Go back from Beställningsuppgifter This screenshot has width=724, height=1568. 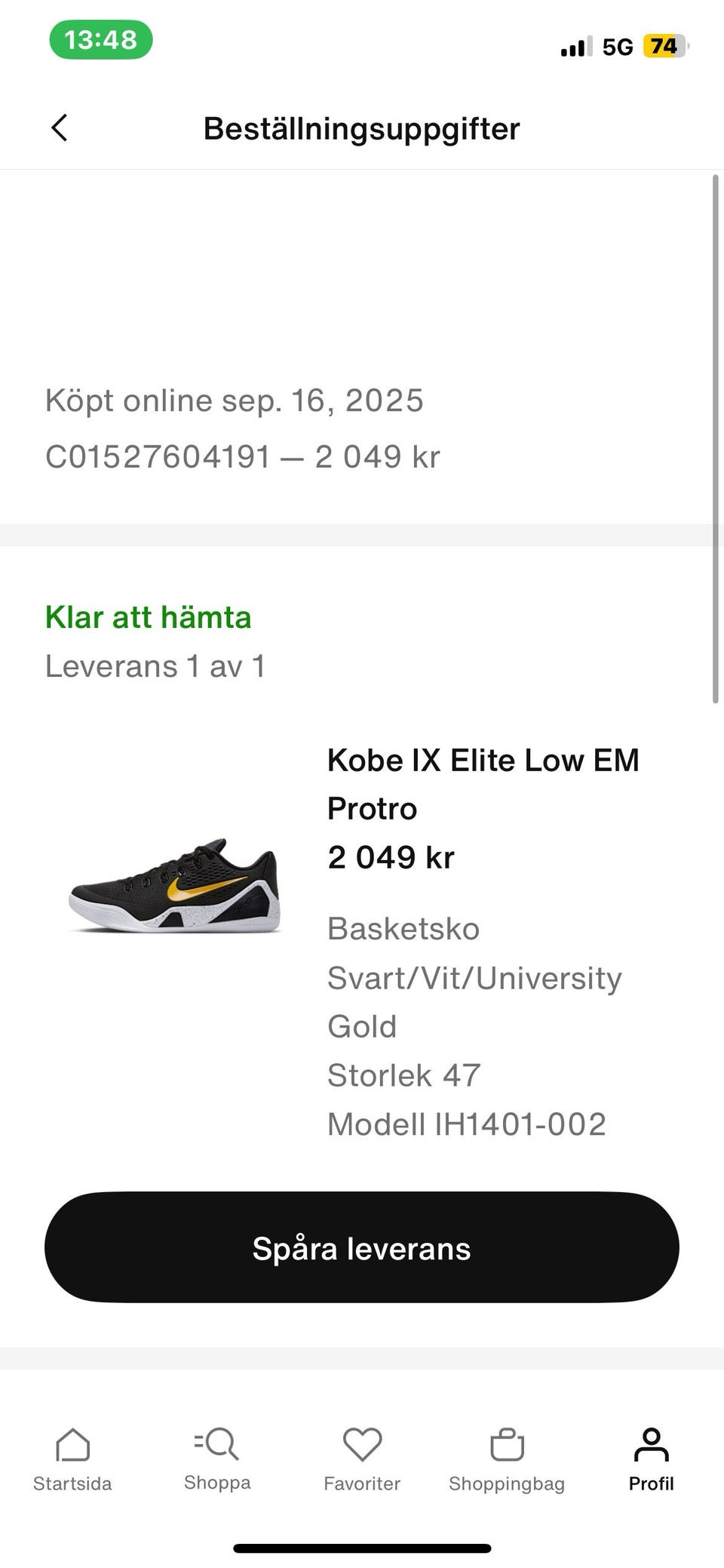(60, 128)
